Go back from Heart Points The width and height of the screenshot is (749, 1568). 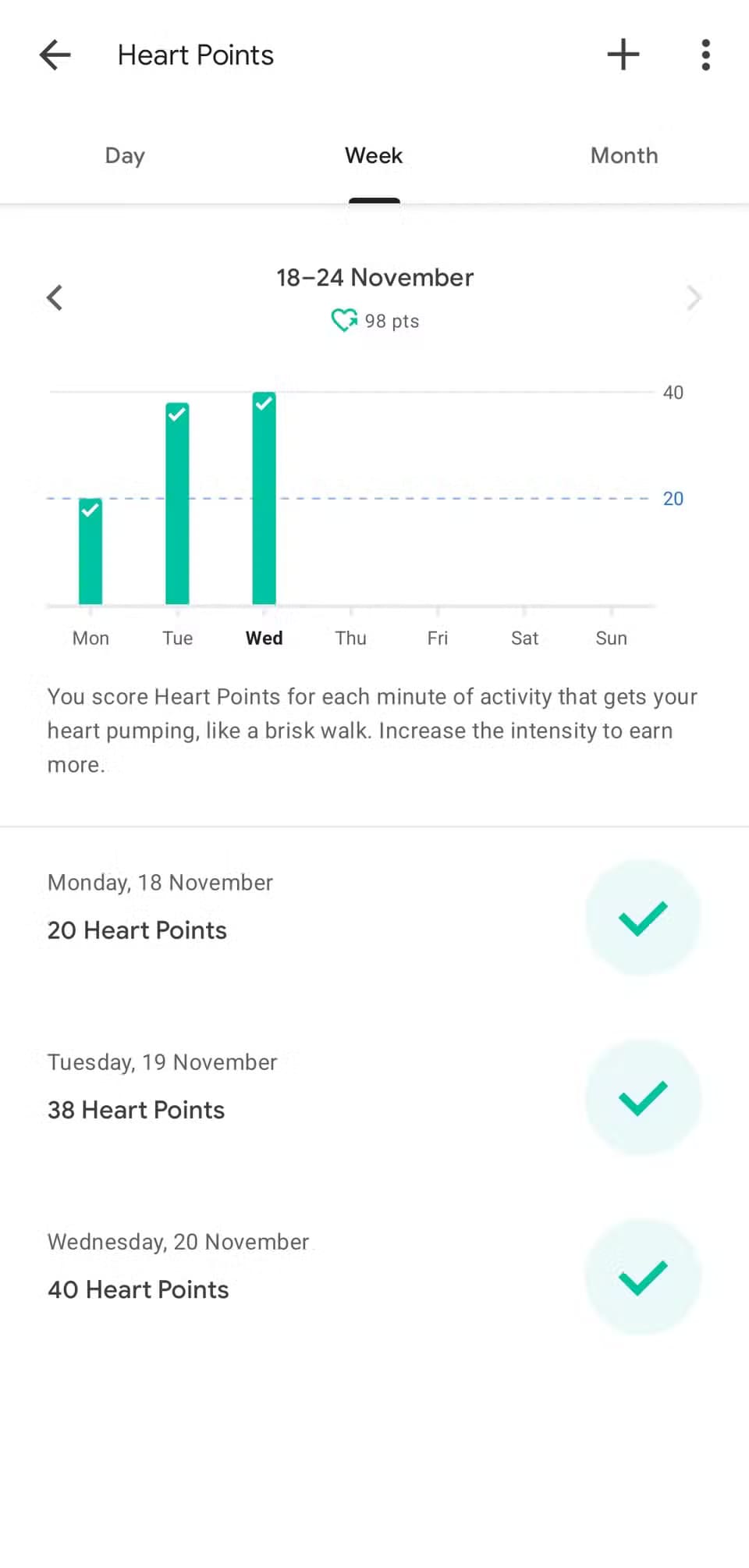coord(55,55)
